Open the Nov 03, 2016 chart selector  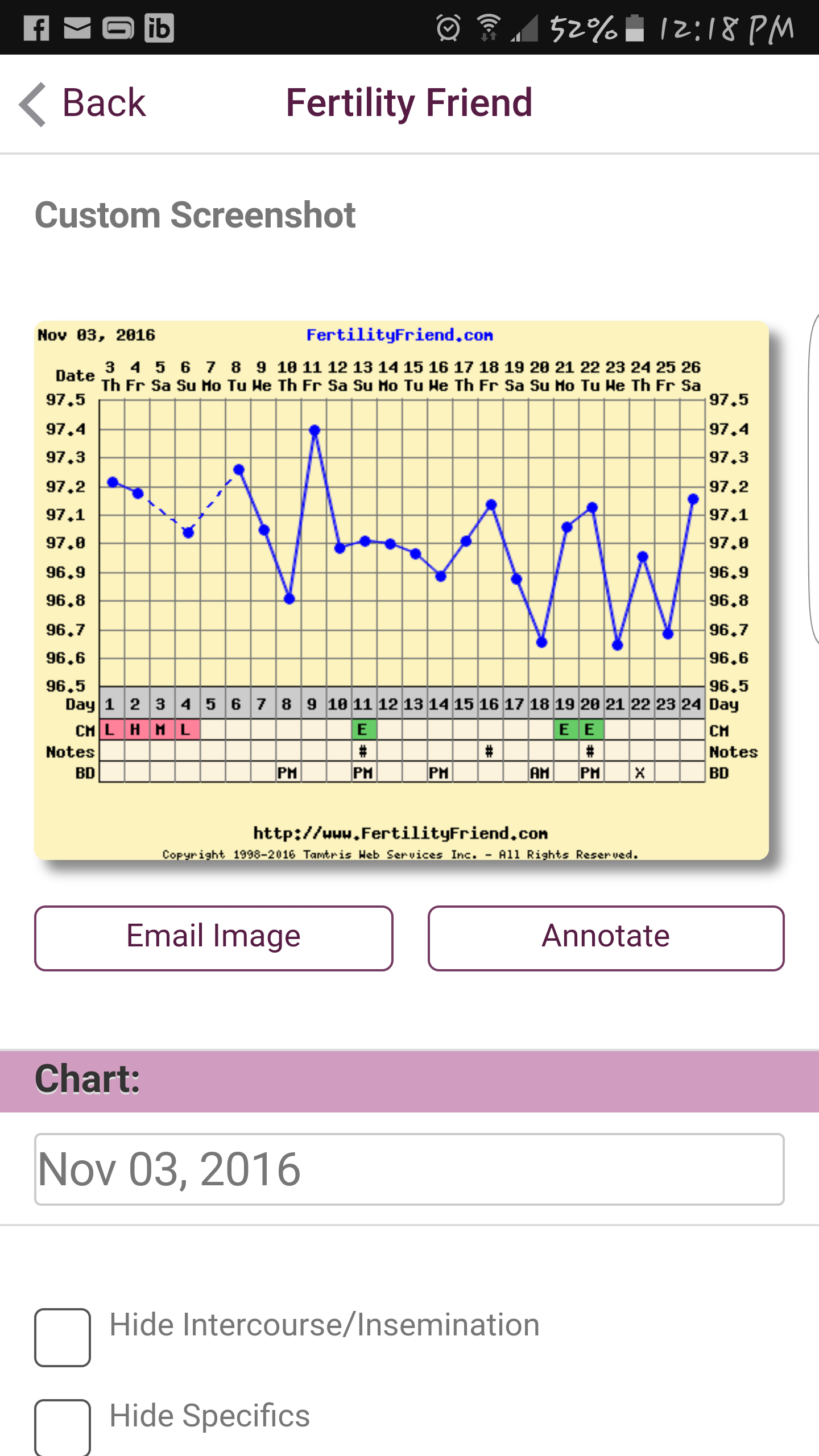409,1169
